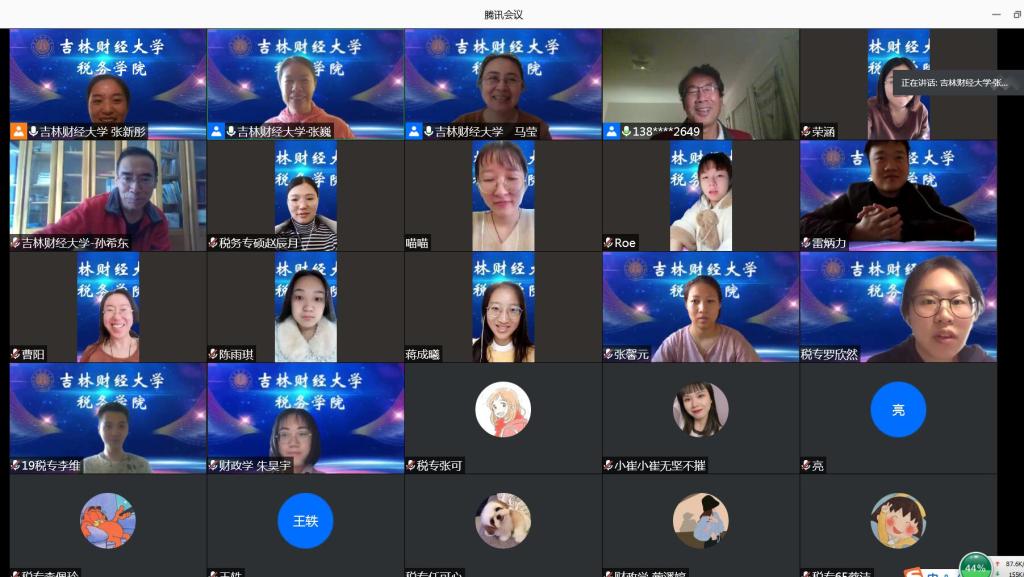Restore the window size

tap(1017, 14)
